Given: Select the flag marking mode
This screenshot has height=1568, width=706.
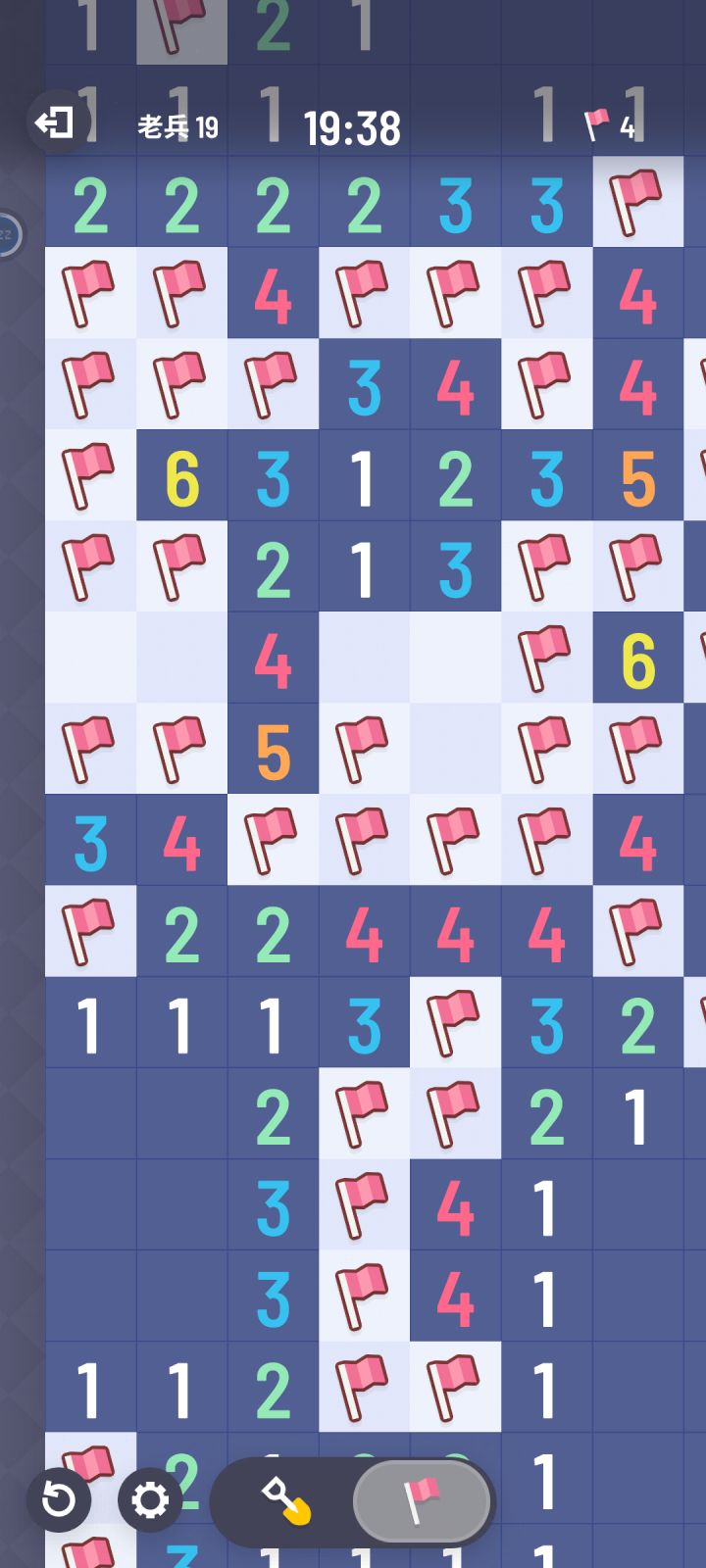Looking at the screenshot, I should click(423, 1500).
